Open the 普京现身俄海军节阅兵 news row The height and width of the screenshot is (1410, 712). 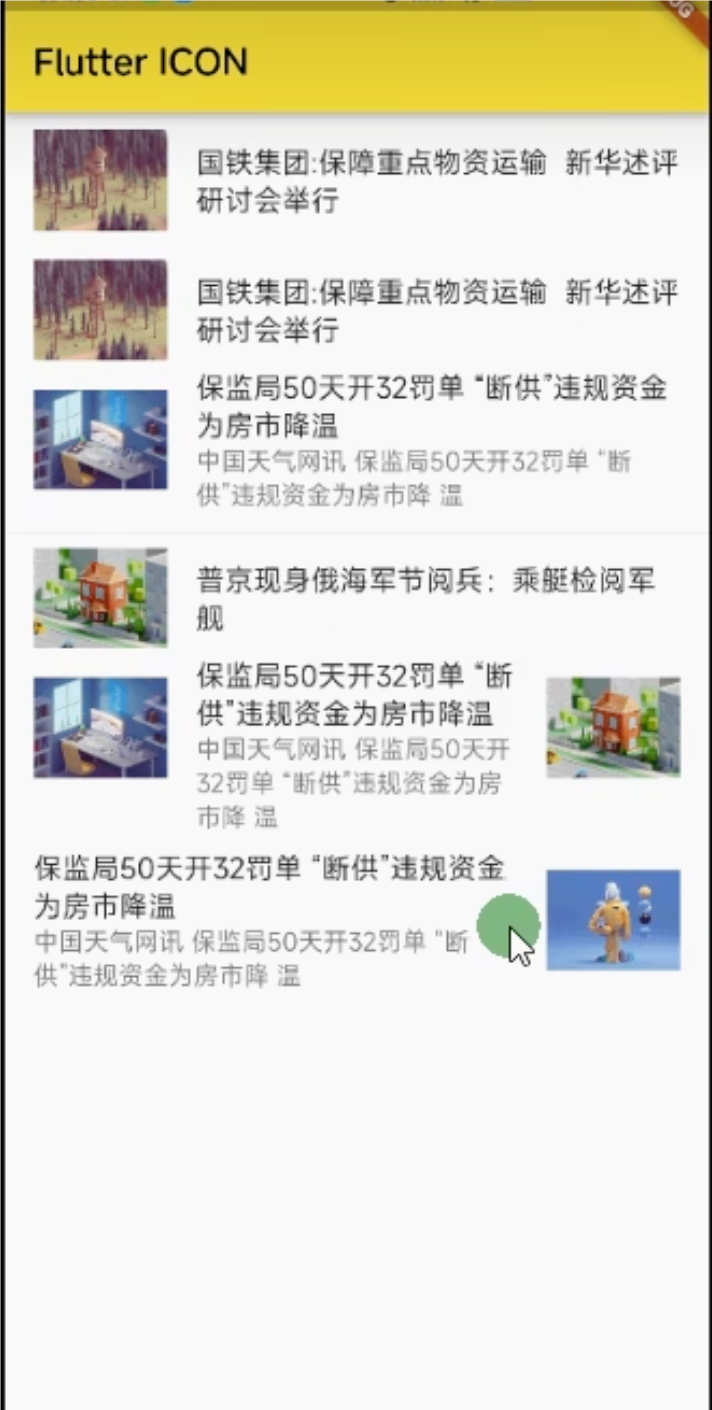coord(356,598)
